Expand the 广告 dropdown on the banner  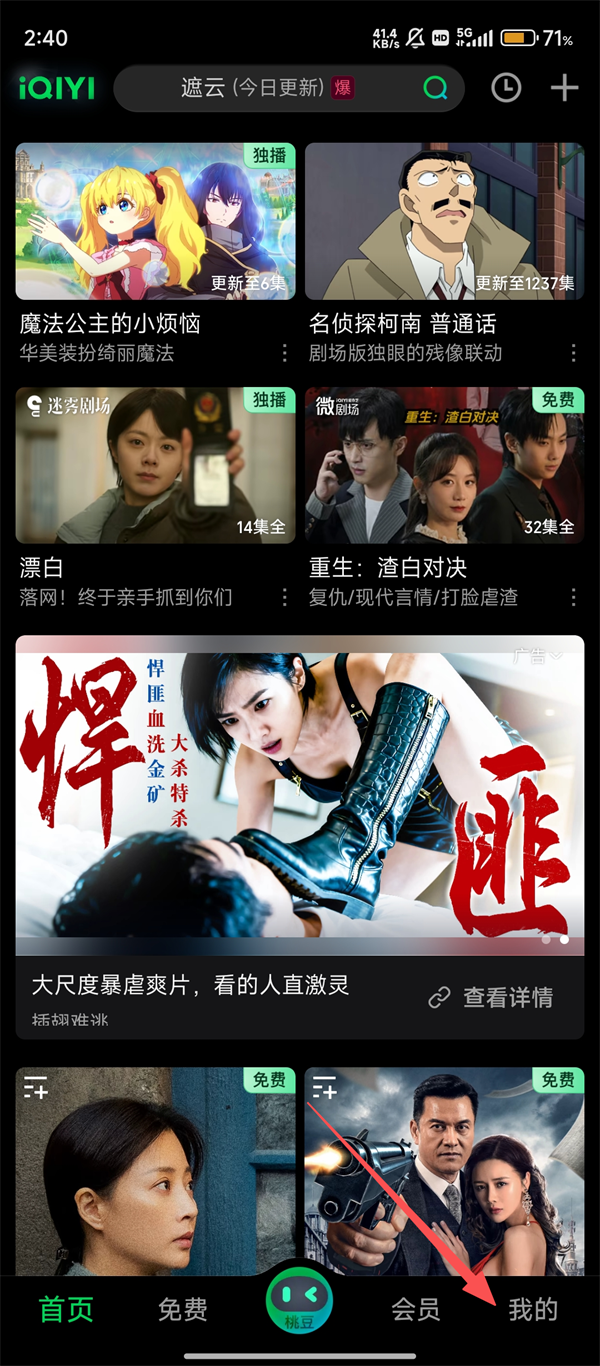tap(538, 656)
